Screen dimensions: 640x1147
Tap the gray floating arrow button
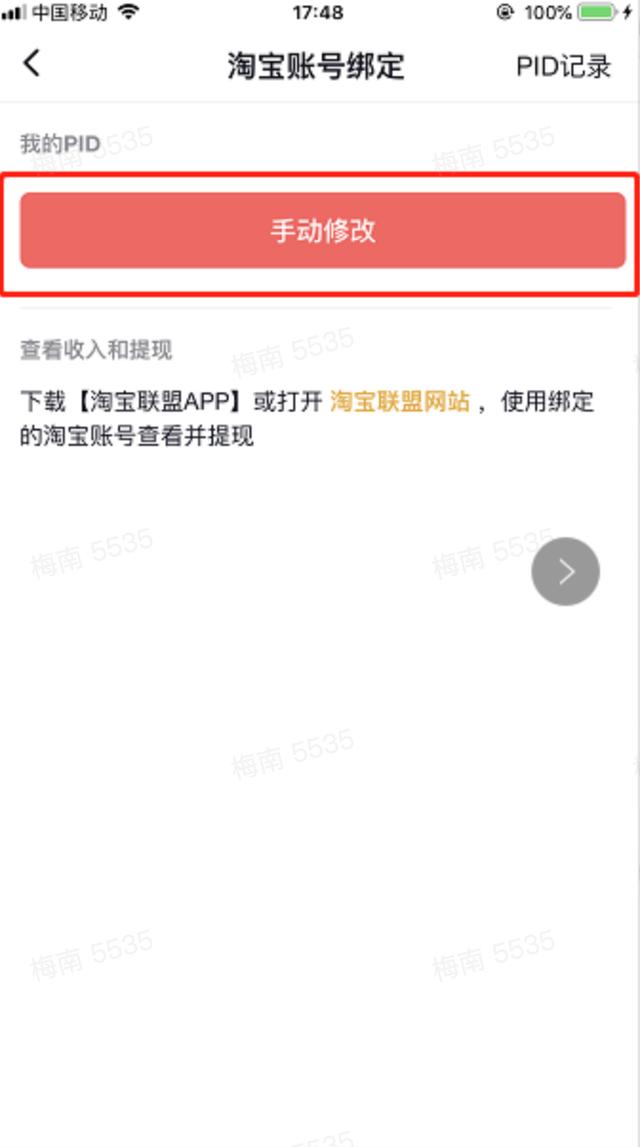tap(565, 572)
